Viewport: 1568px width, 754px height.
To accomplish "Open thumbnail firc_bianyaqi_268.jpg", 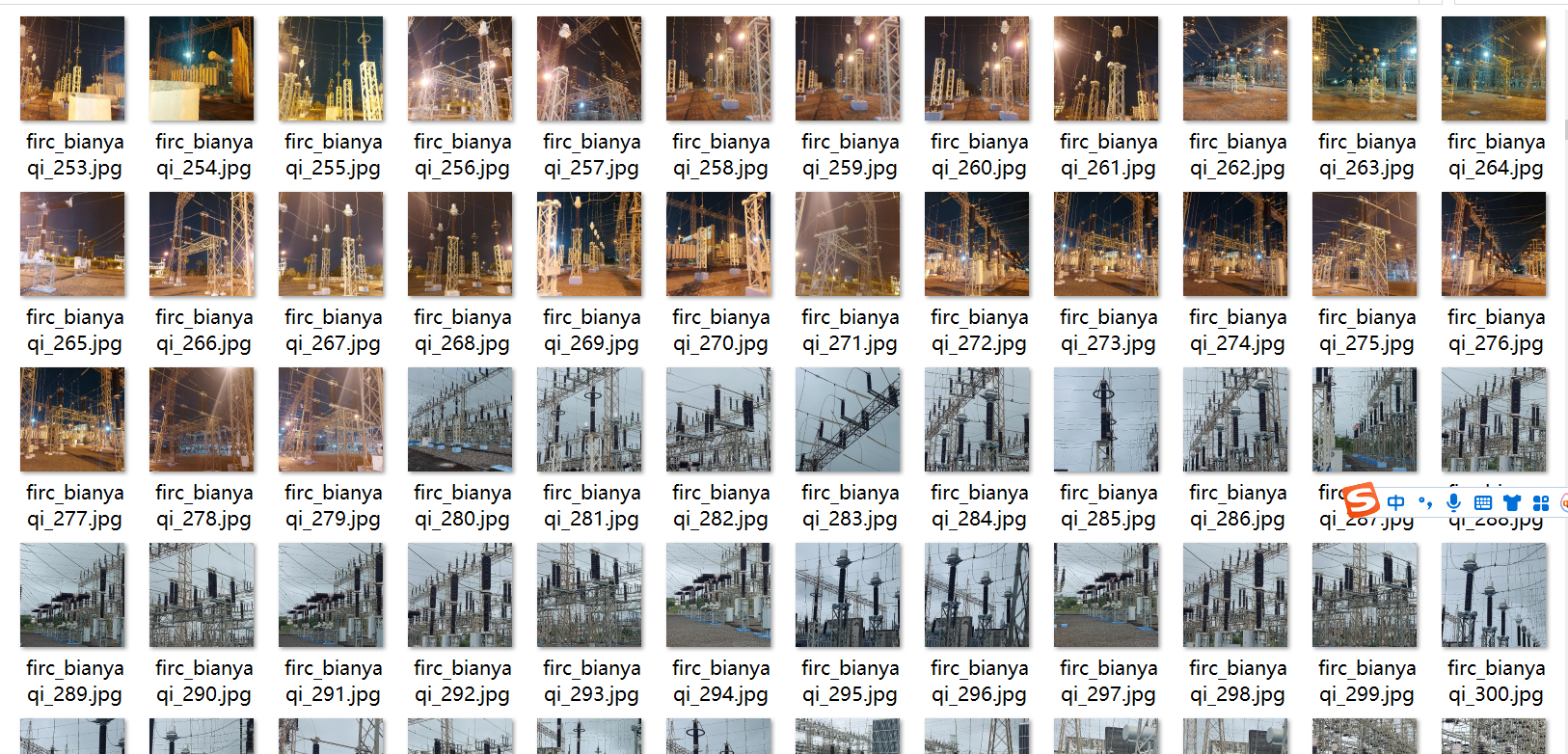I will coord(460,245).
